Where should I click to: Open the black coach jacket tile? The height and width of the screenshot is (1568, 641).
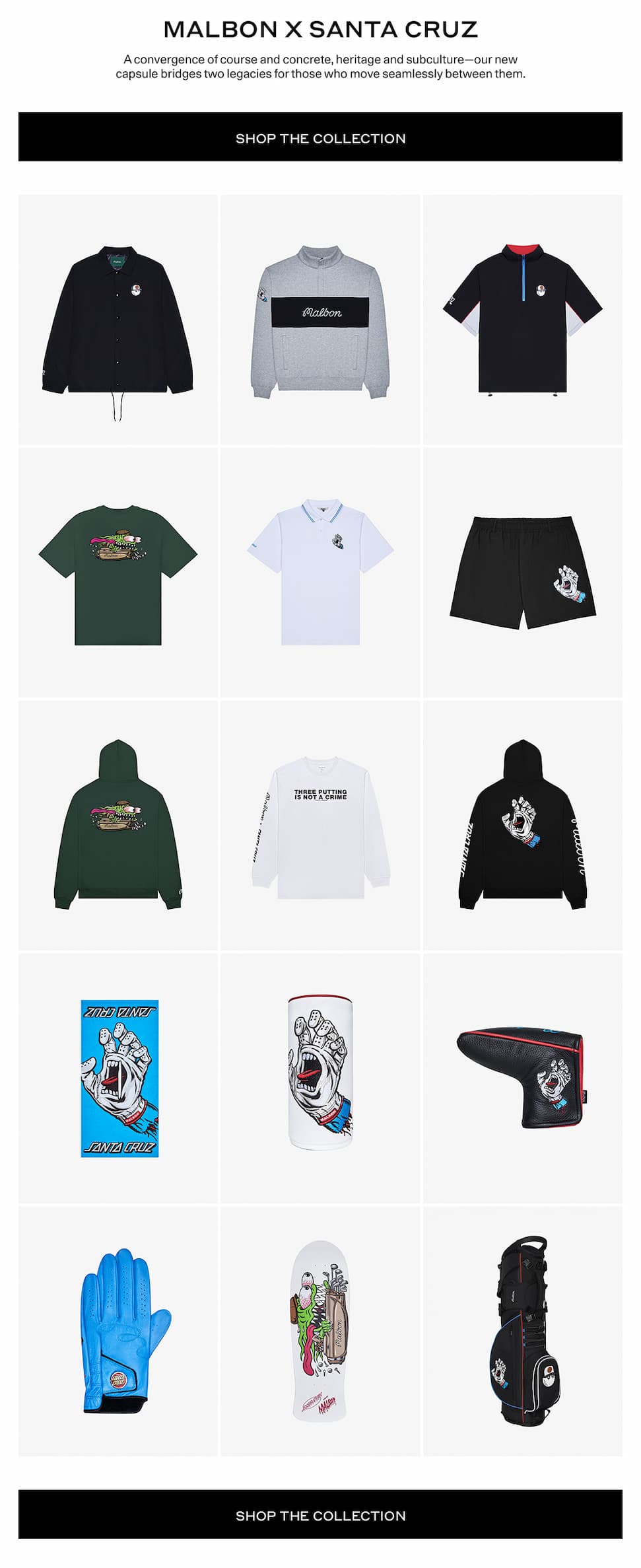(118, 321)
